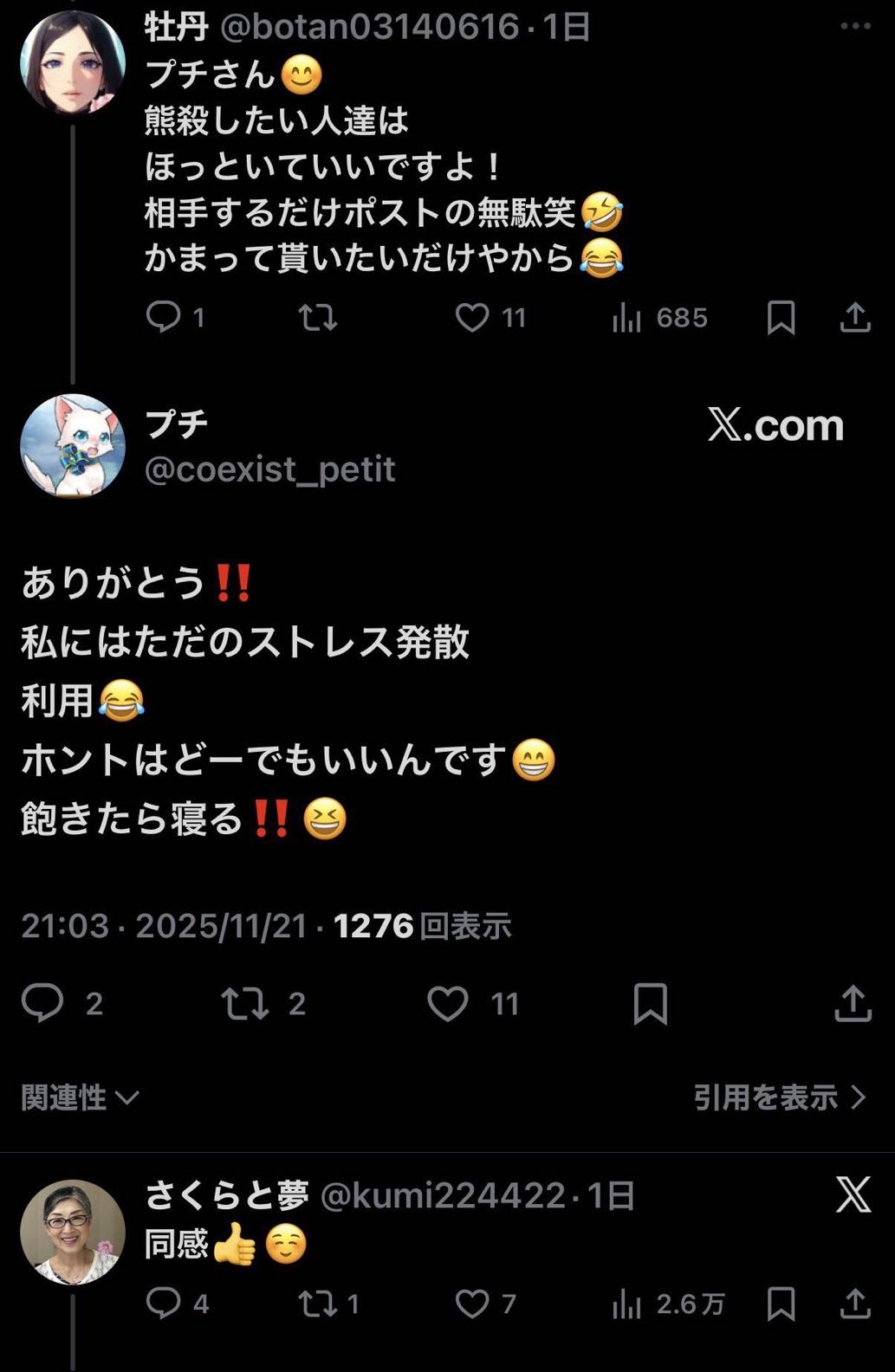Open 牡丹's profile avatar
This screenshot has height=1372, width=895.
[72, 62]
